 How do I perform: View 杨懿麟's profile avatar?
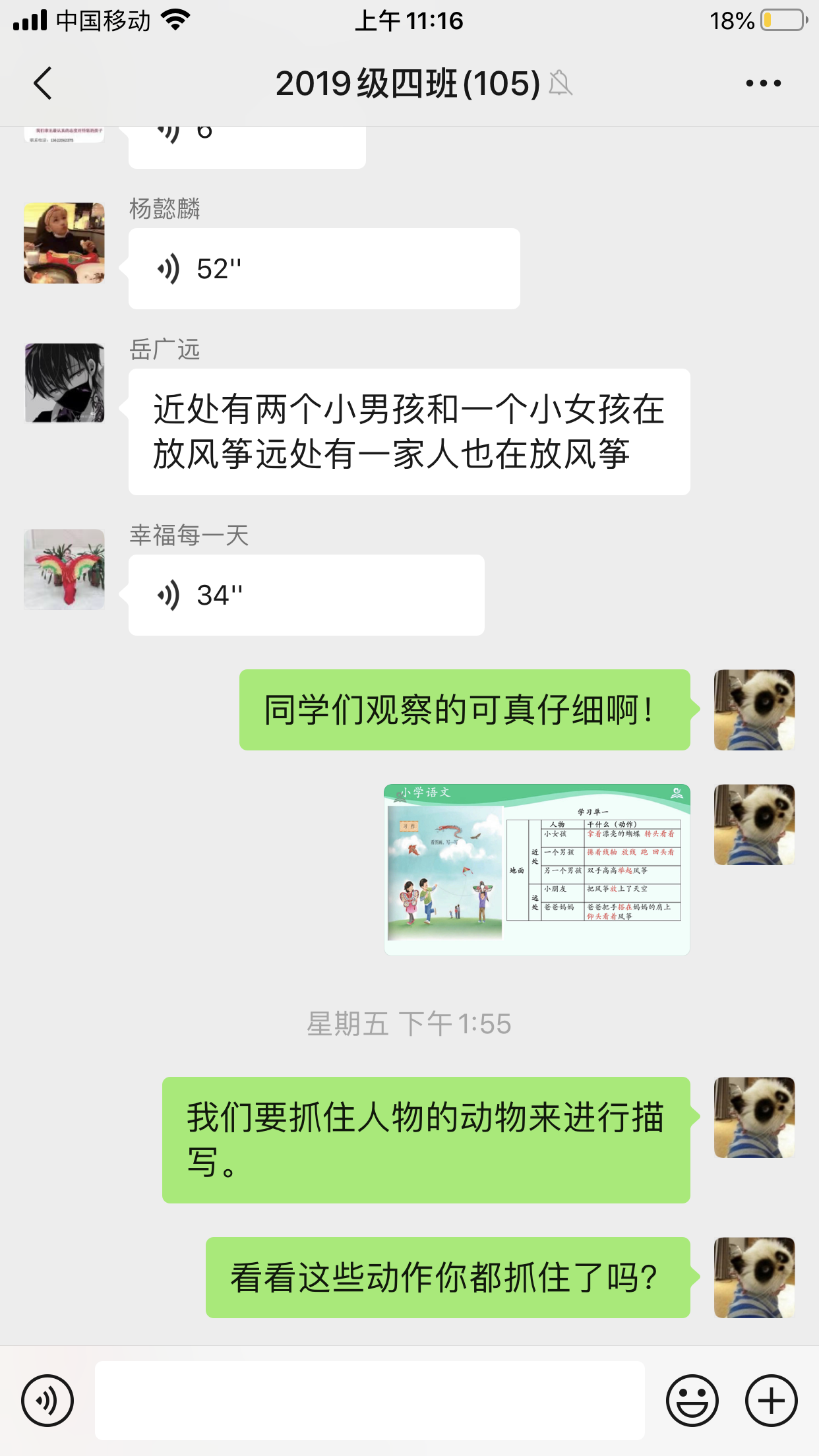pyautogui.click(x=64, y=243)
